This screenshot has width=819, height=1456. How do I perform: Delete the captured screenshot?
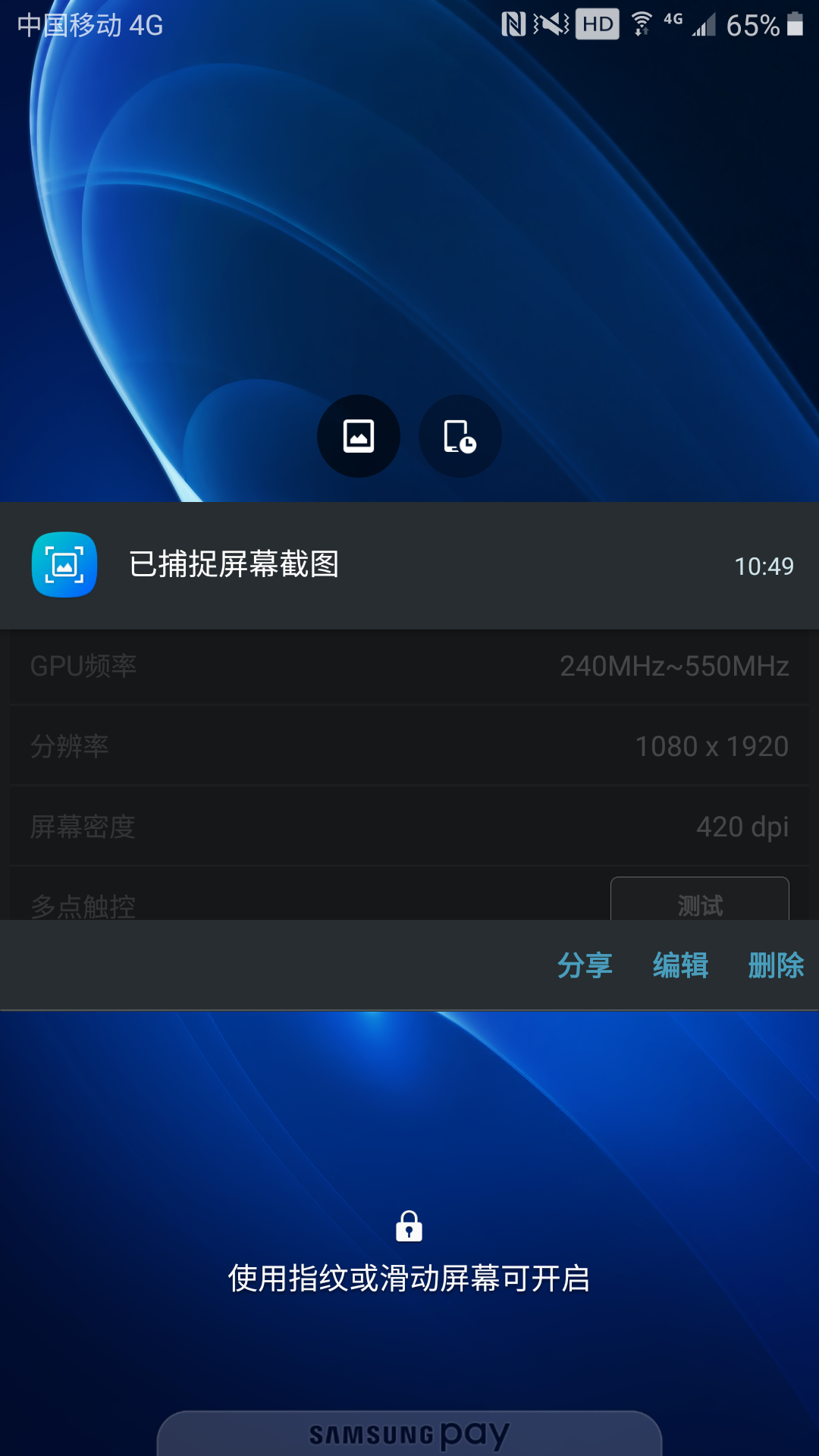pos(776,965)
